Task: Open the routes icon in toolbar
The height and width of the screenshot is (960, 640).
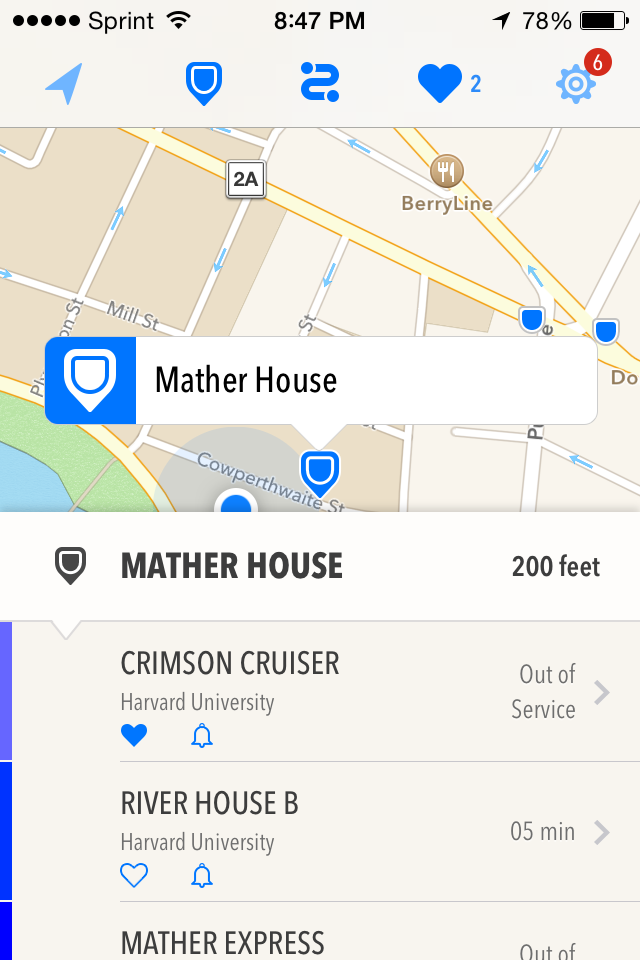Action: pos(320,83)
